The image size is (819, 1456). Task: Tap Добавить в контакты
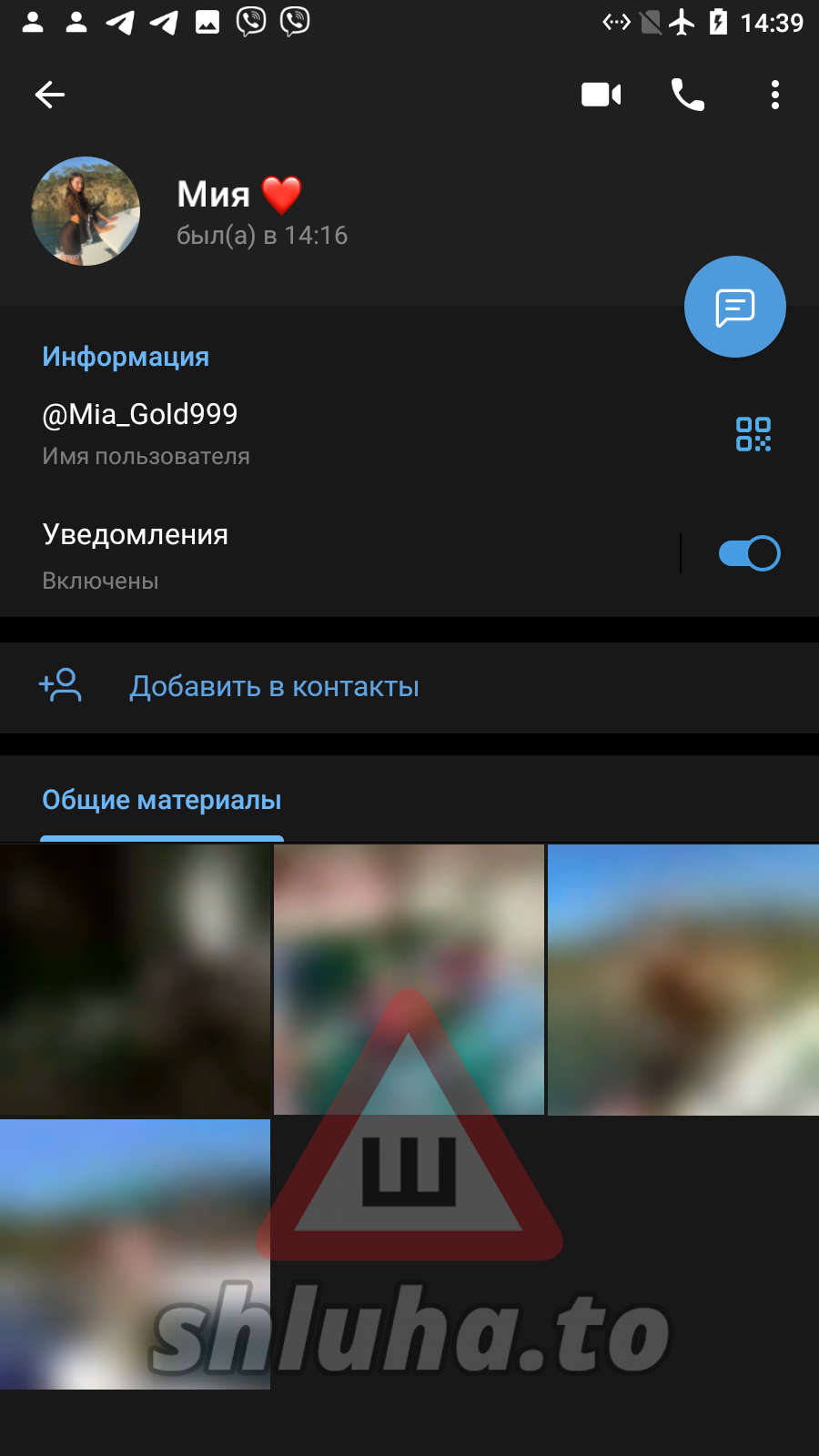(273, 687)
